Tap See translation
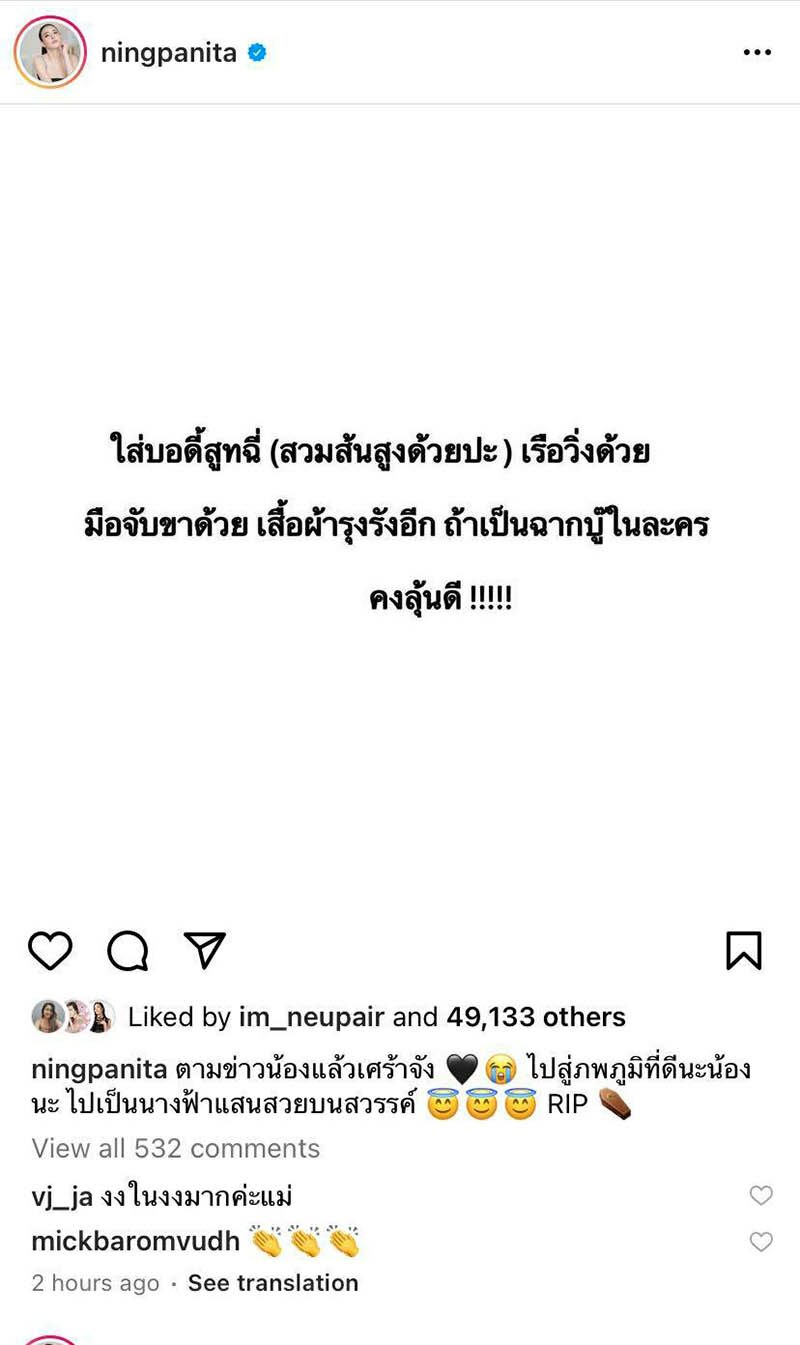Image resolution: width=800 pixels, height=1345 pixels. coord(273,1283)
